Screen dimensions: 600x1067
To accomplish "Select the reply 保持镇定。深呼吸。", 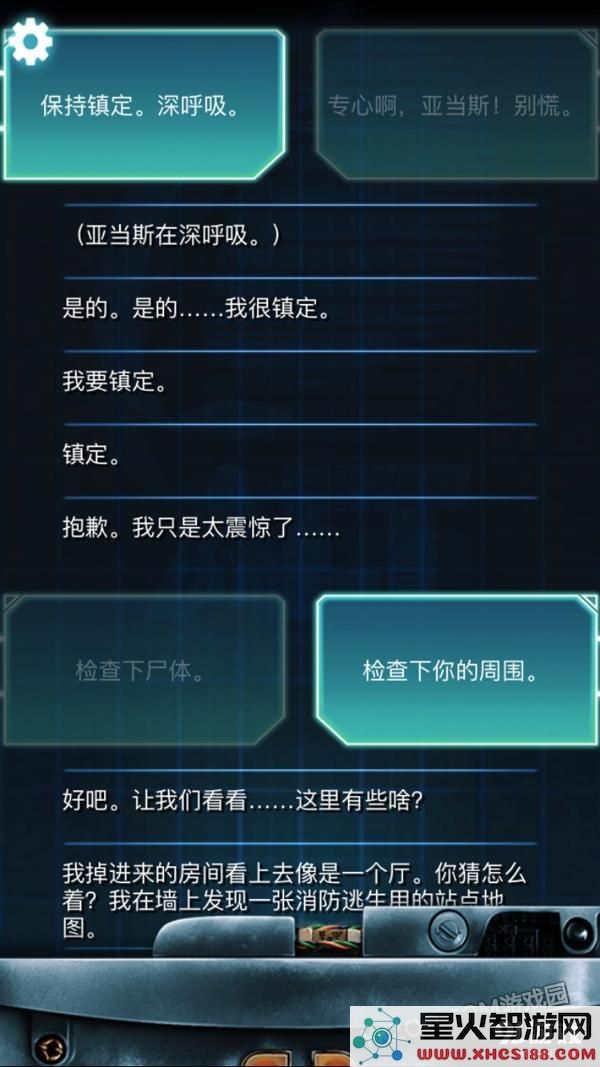I will click(x=145, y=106).
